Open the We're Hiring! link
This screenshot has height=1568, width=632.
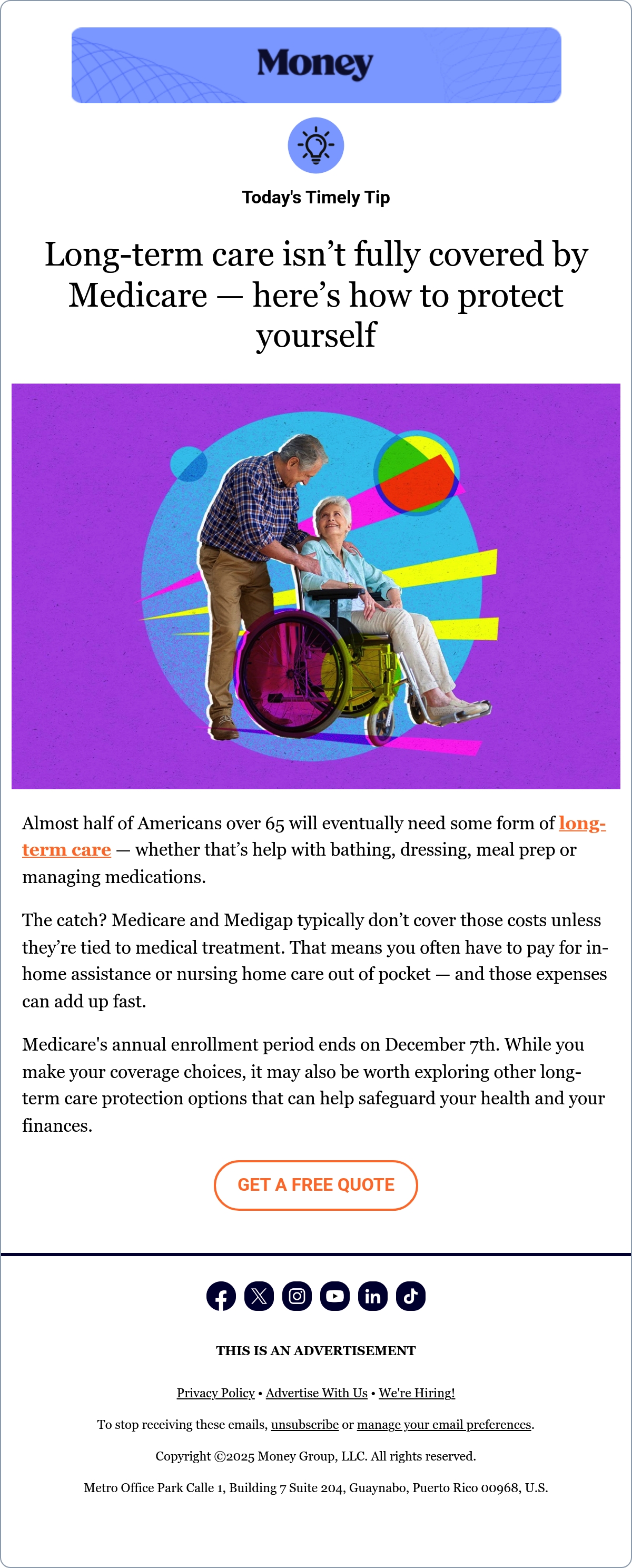[417, 1393]
